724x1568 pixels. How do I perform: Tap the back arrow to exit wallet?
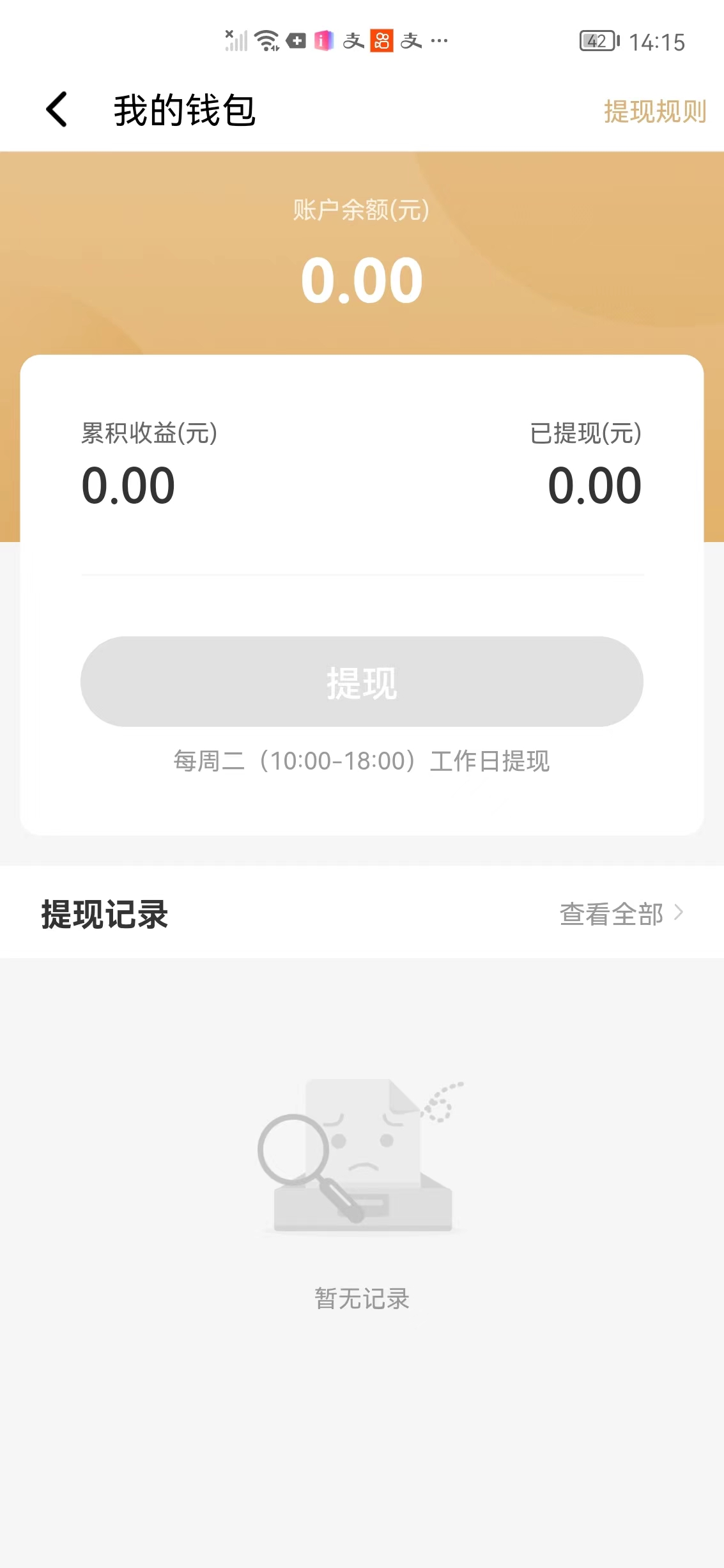coord(56,109)
